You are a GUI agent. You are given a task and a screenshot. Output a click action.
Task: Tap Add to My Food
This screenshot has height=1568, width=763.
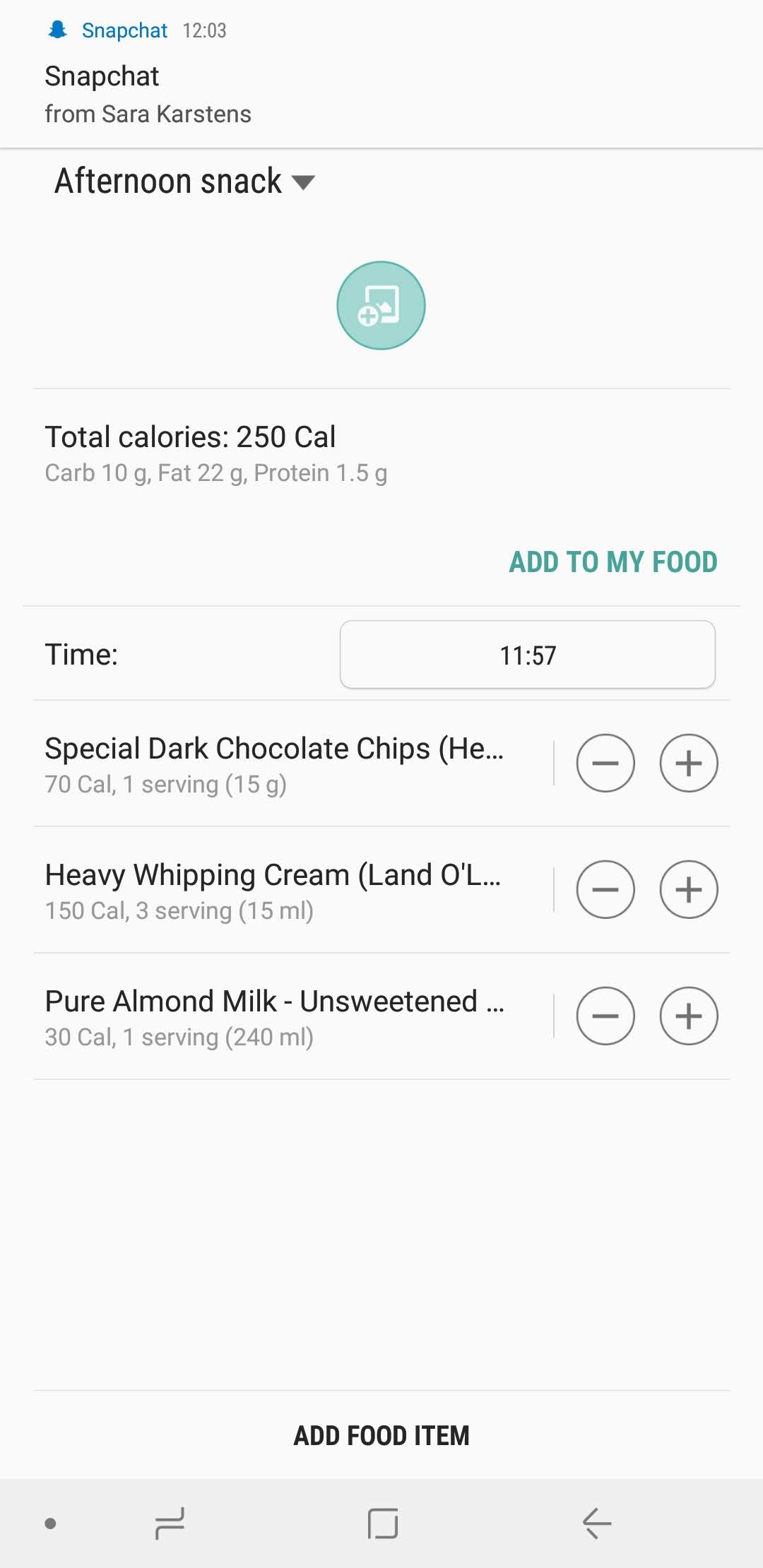point(613,562)
